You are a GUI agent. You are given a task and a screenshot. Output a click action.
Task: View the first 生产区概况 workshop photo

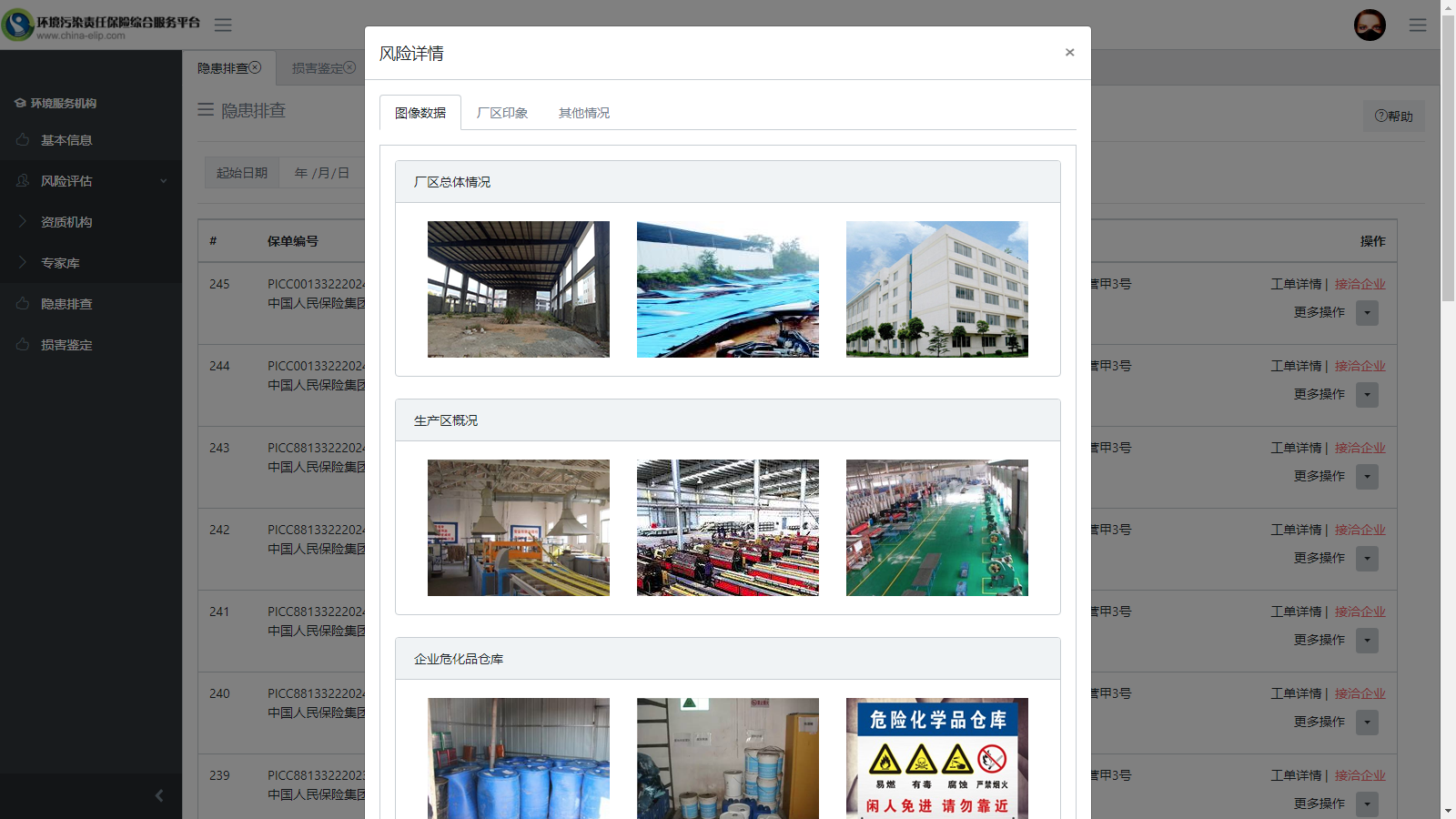(519, 528)
